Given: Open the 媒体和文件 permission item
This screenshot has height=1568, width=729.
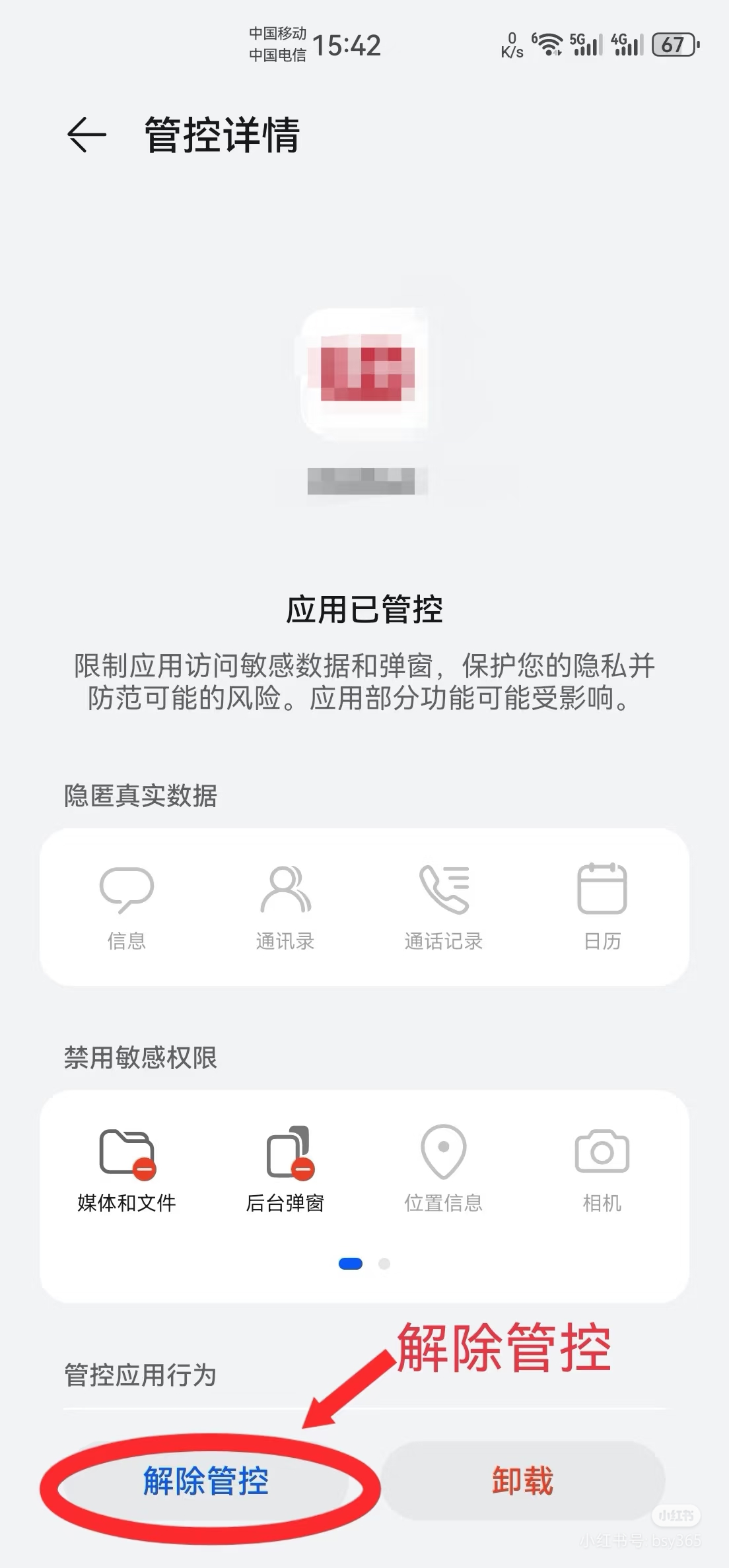Looking at the screenshot, I should [126, 1169].
